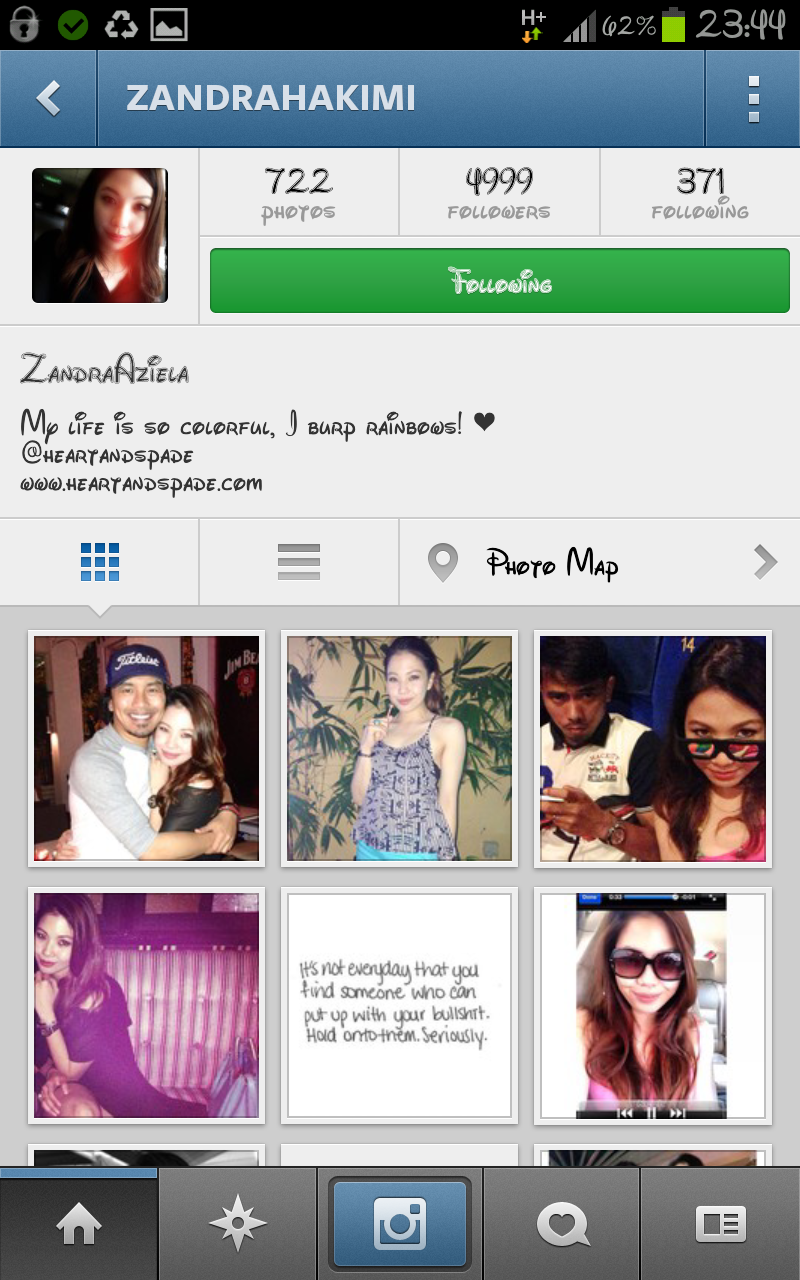Open photo of woman on striped sofa
Screen dimensions: 800x1280
tap(146, 1005)
